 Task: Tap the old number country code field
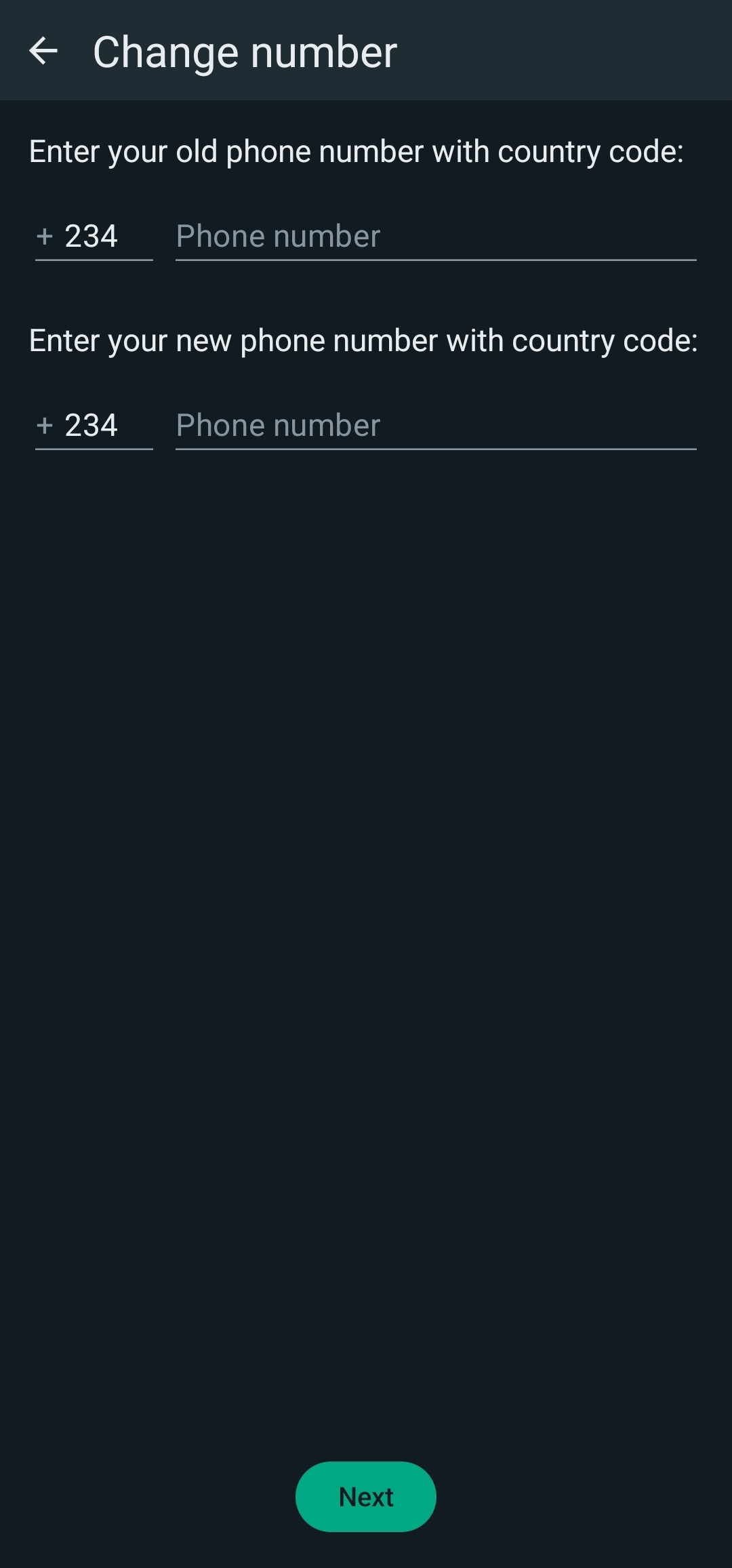point(94,237)
